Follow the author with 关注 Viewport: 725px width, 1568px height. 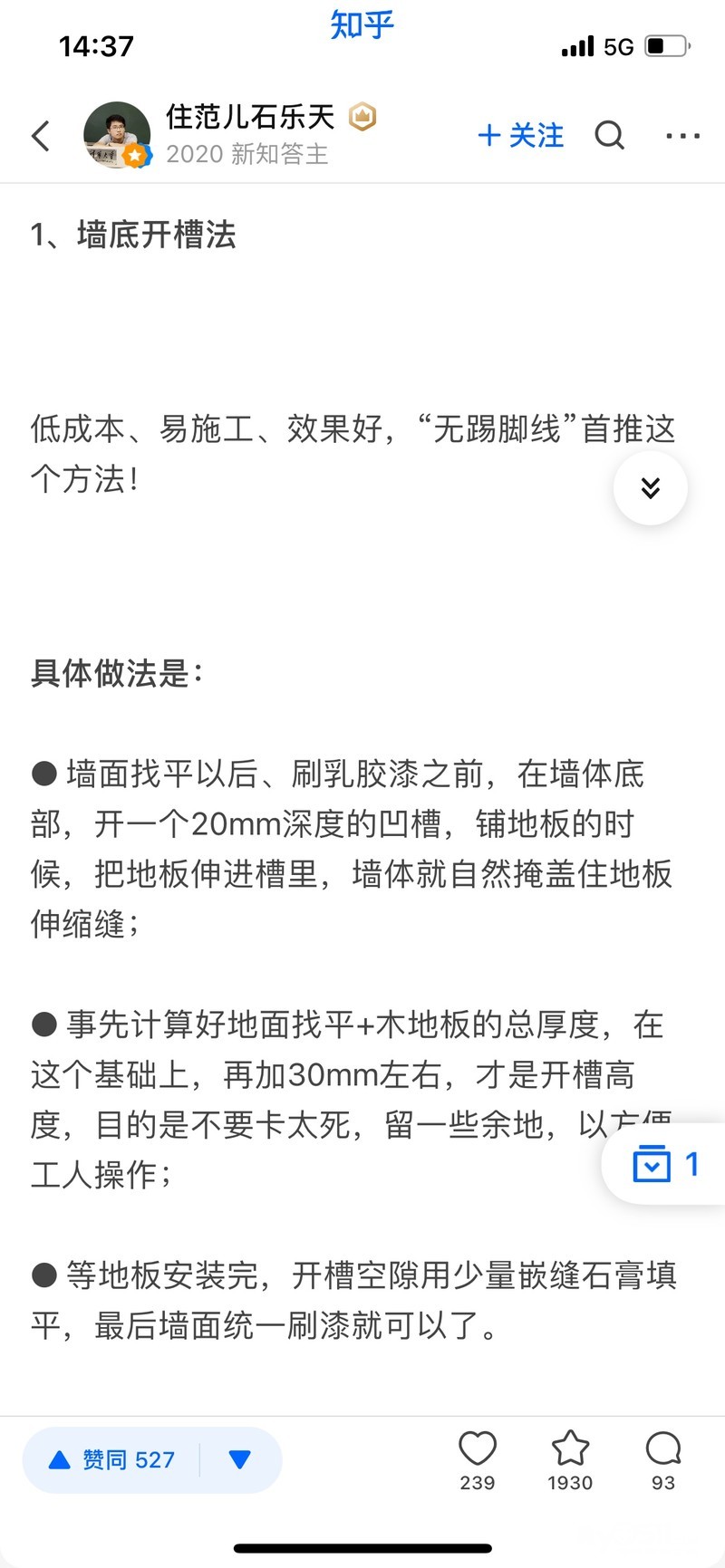(520, 136)
